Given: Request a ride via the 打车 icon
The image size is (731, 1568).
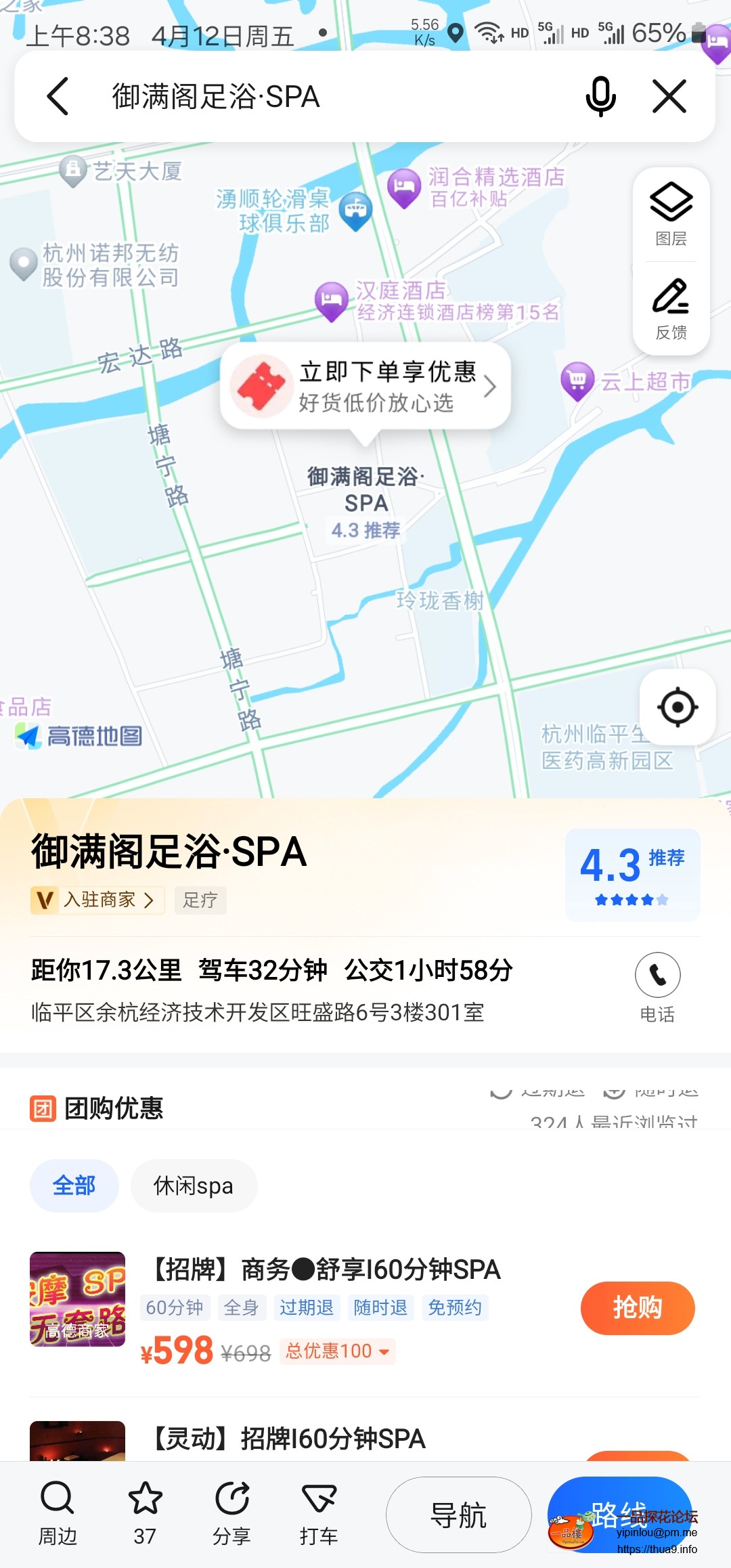Looking at the screenshot, I should point(318,1512).
